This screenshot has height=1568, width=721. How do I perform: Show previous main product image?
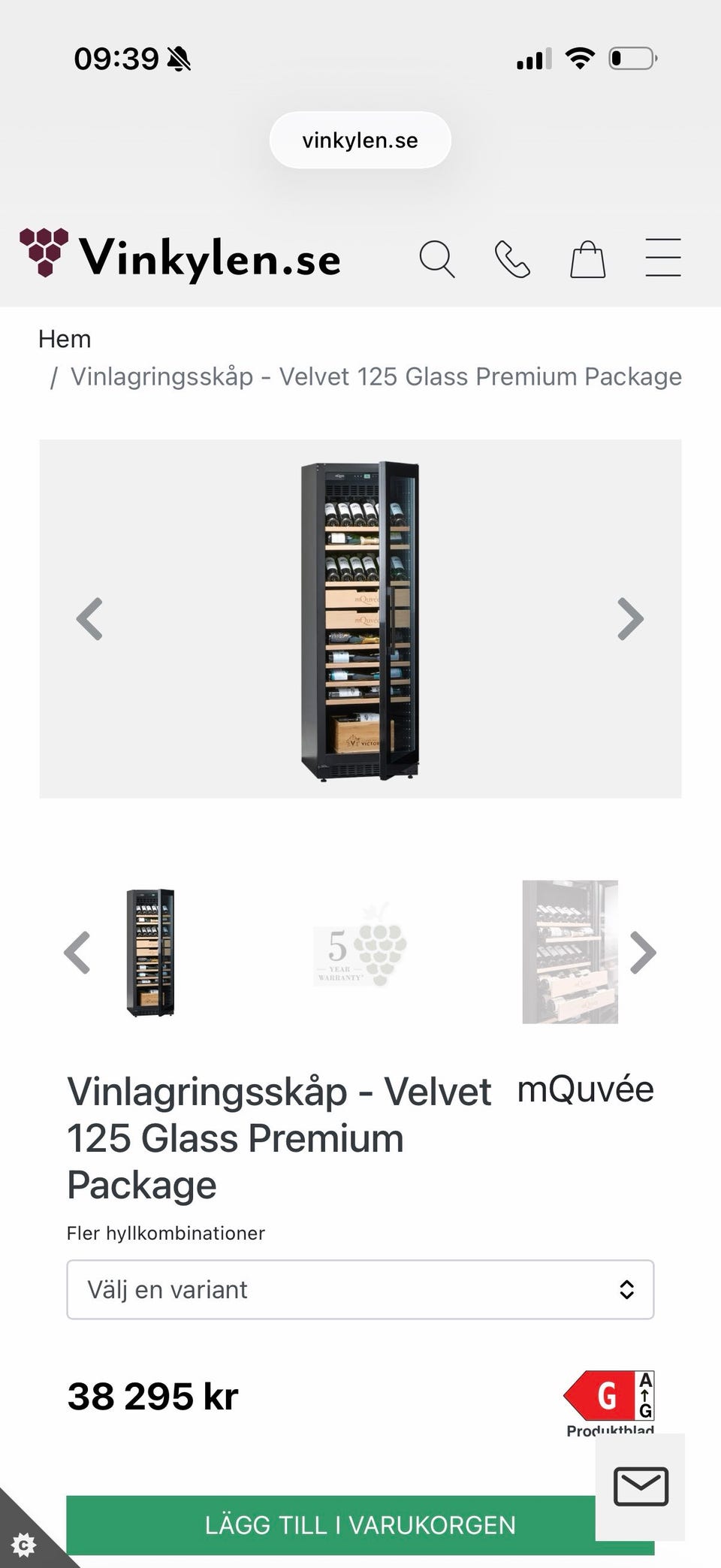89,619
